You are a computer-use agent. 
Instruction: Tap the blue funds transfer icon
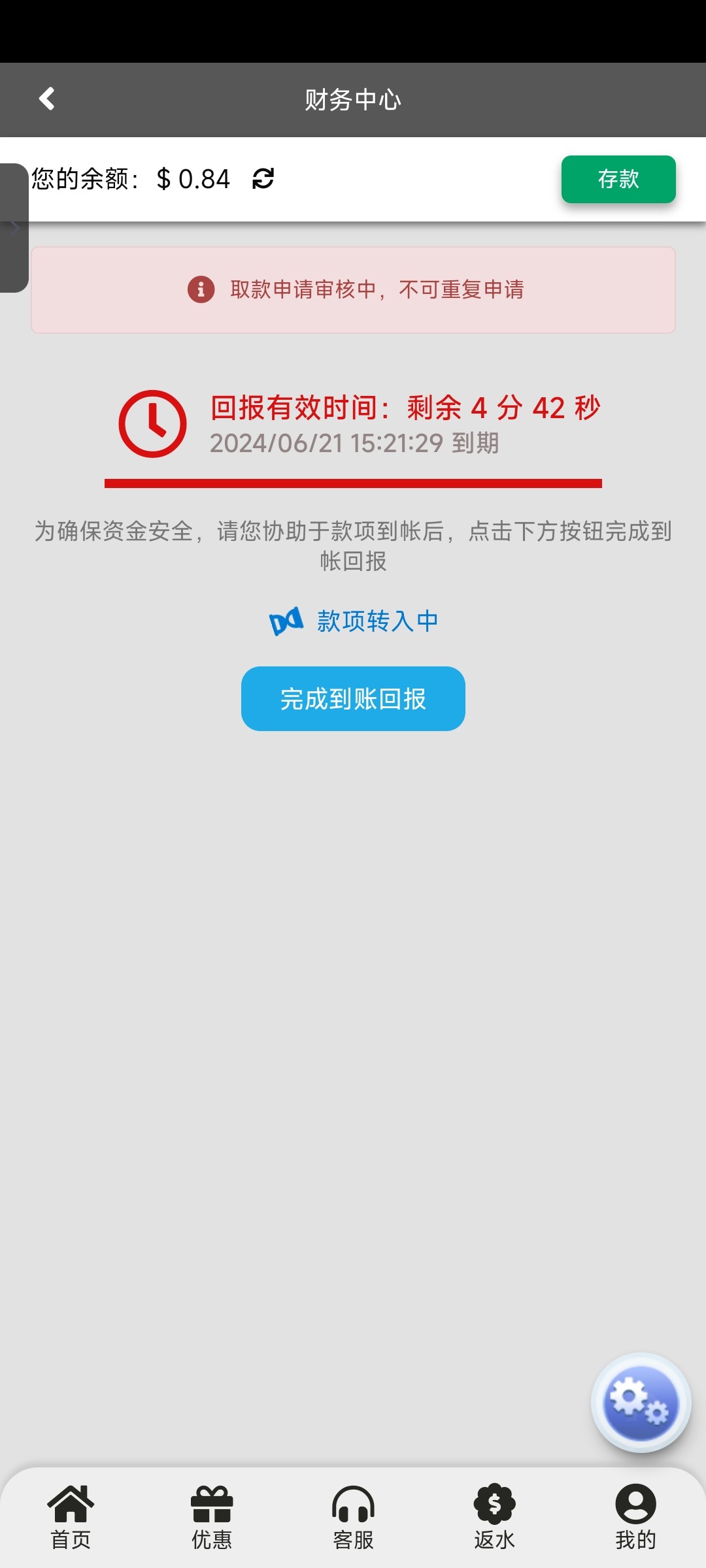tap(286, 620)
